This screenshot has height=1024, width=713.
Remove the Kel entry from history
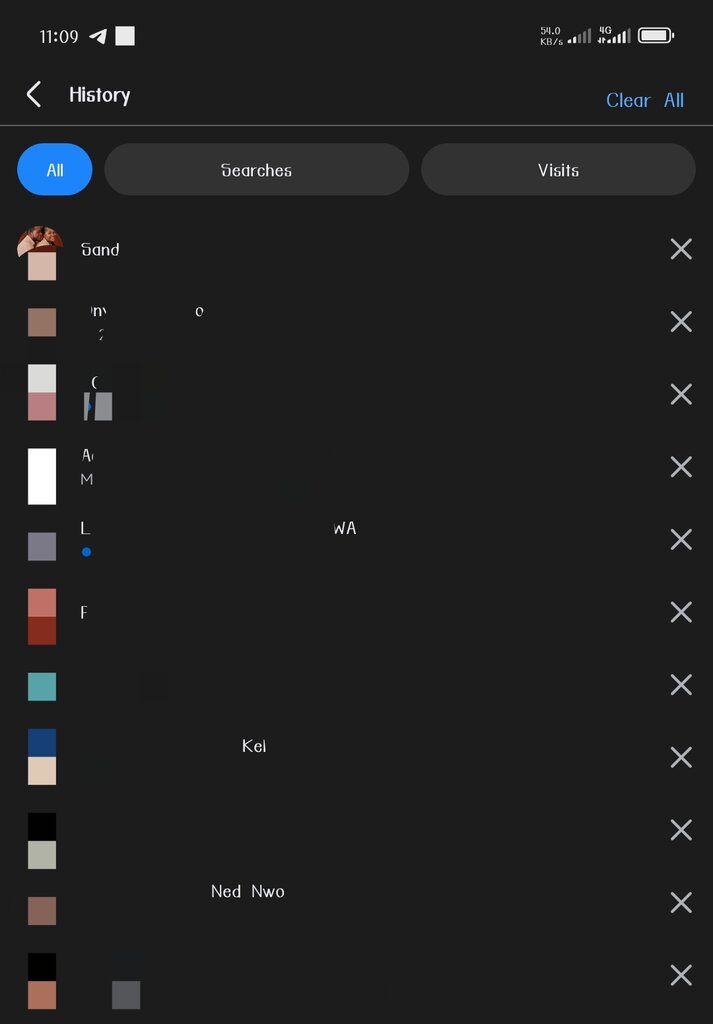681,758
